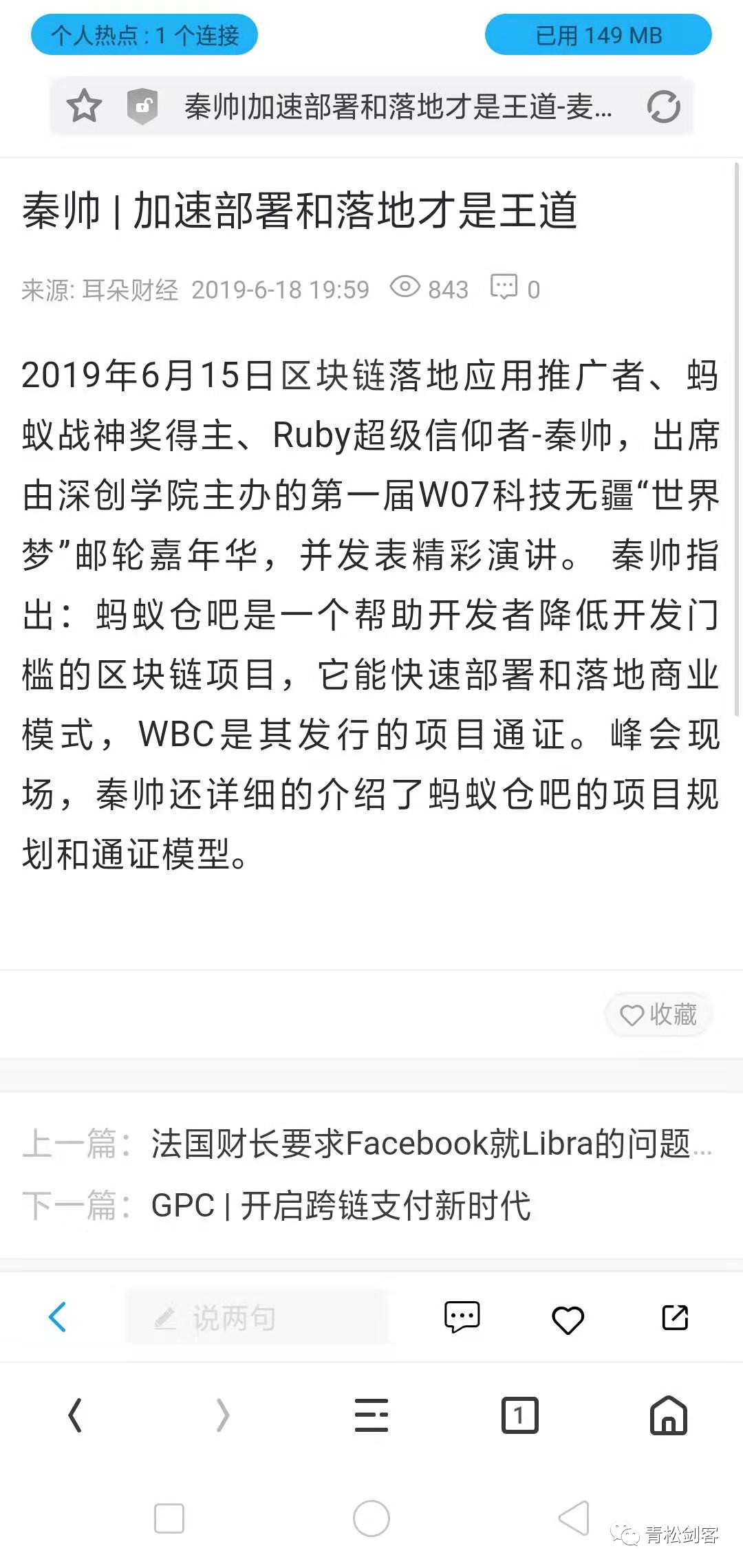Bookmark this page with the star icon
Screen dimensions: 743x1568
pos(84,107)
